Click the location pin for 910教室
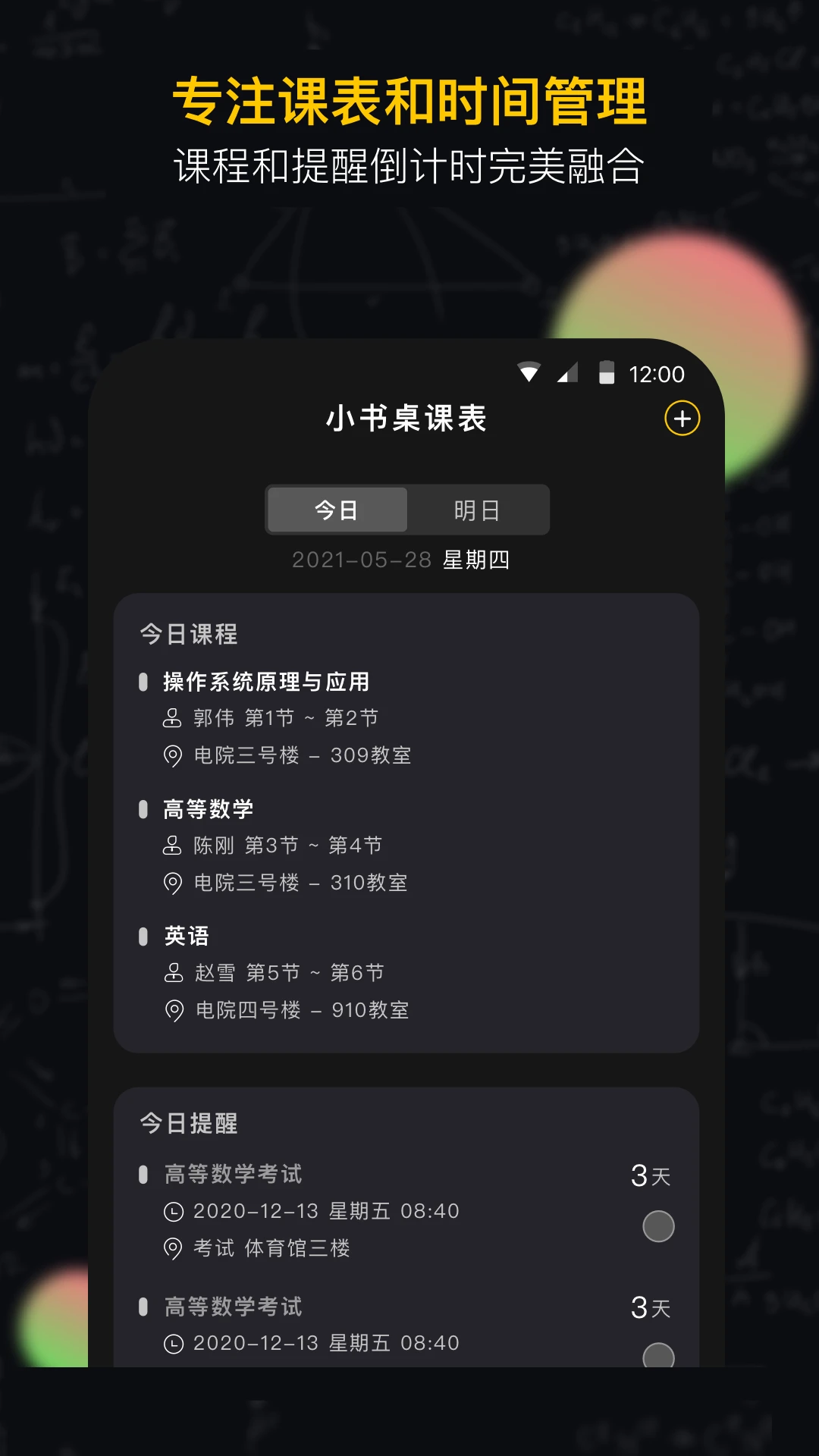 point(173,1009)
